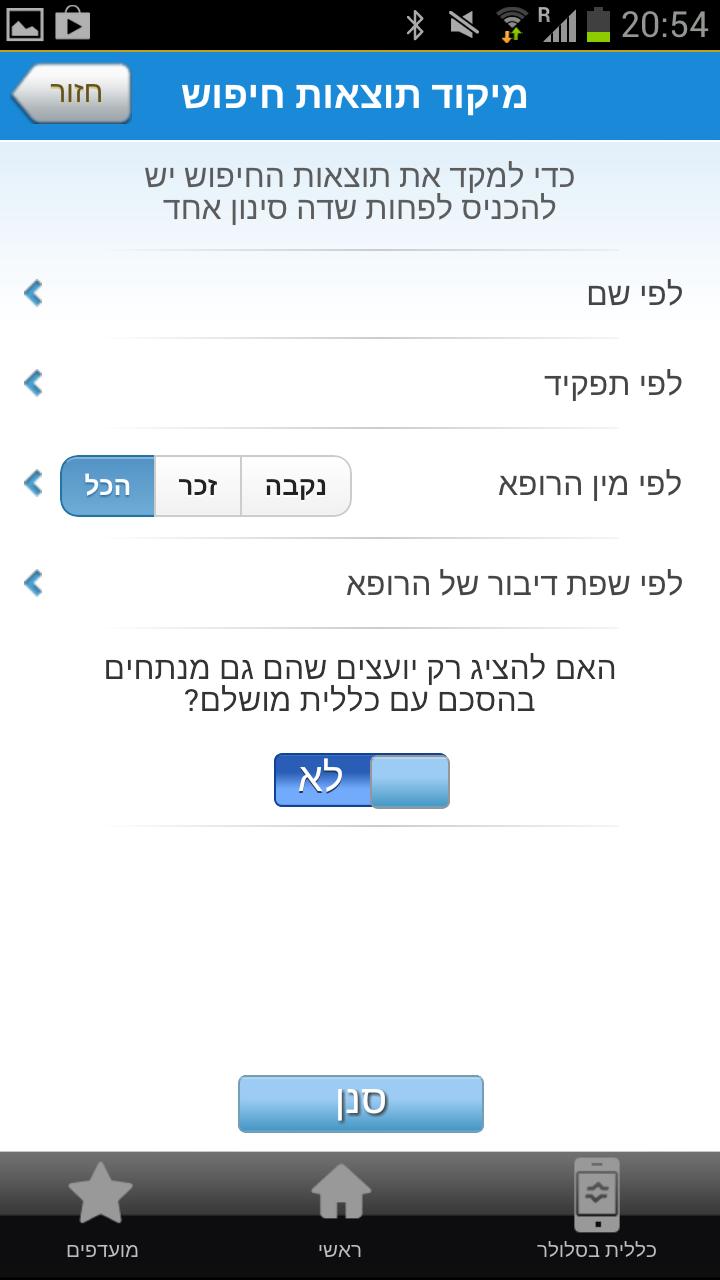Open the לפי תפקיד filter row
The image size is (720, 1280).
[x=360, y=383]
